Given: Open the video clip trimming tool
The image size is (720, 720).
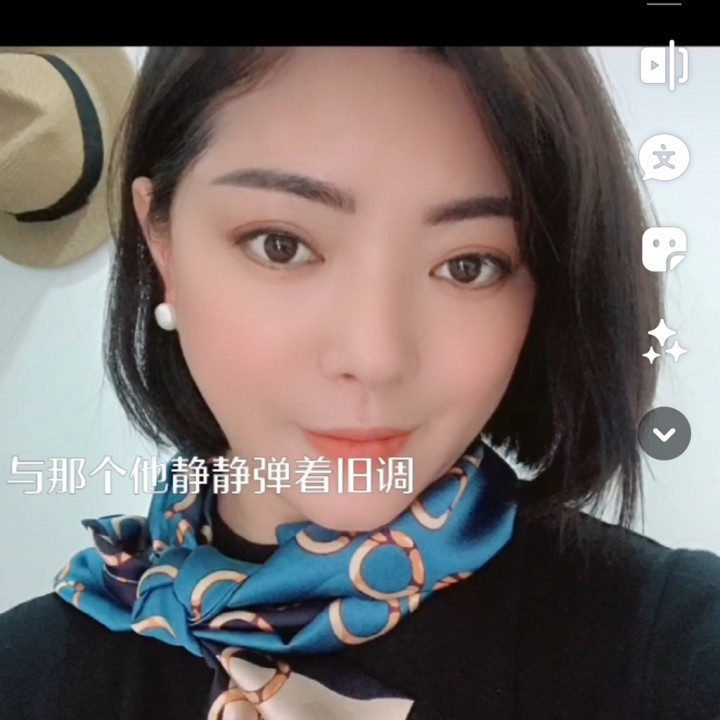Looking at the screenshot, I should (x=664, y=65).
